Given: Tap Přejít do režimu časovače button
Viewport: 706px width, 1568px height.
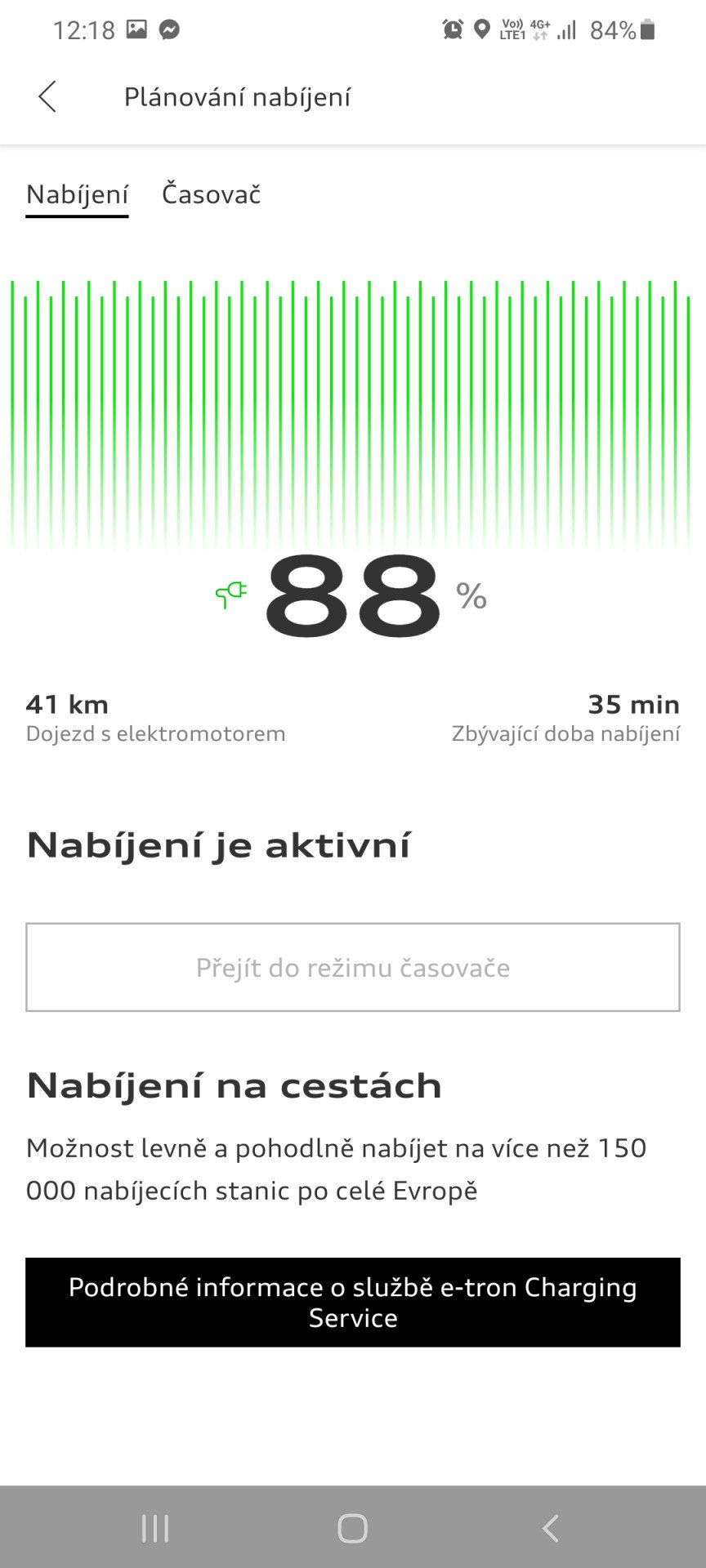Looking at the screenshot, I should pyautogui.click(x=353, y=967).
